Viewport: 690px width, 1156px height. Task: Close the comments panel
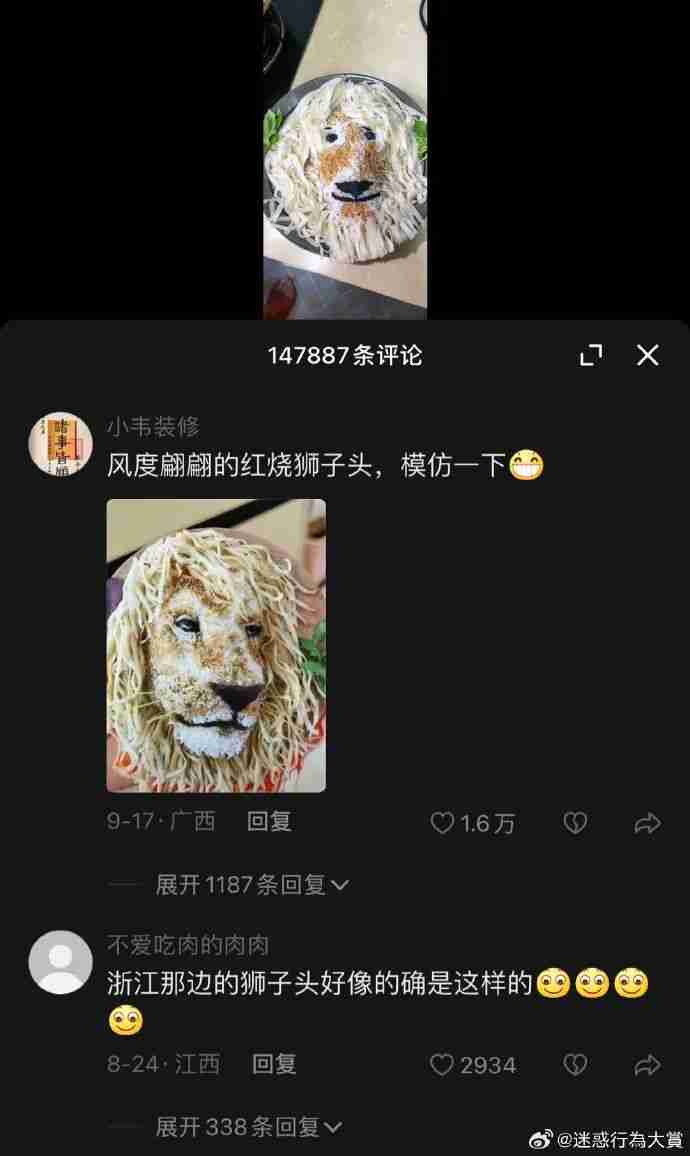click(648, 355)
